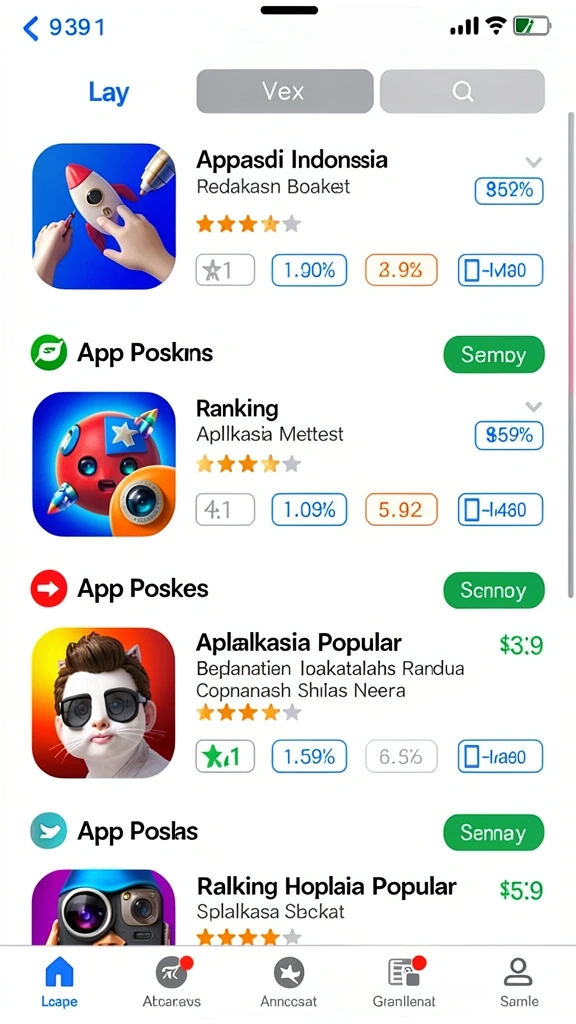Screen dimensions: 576x1024
Task: Switch to the Granllenat tab
Action: tap(404, 981)
